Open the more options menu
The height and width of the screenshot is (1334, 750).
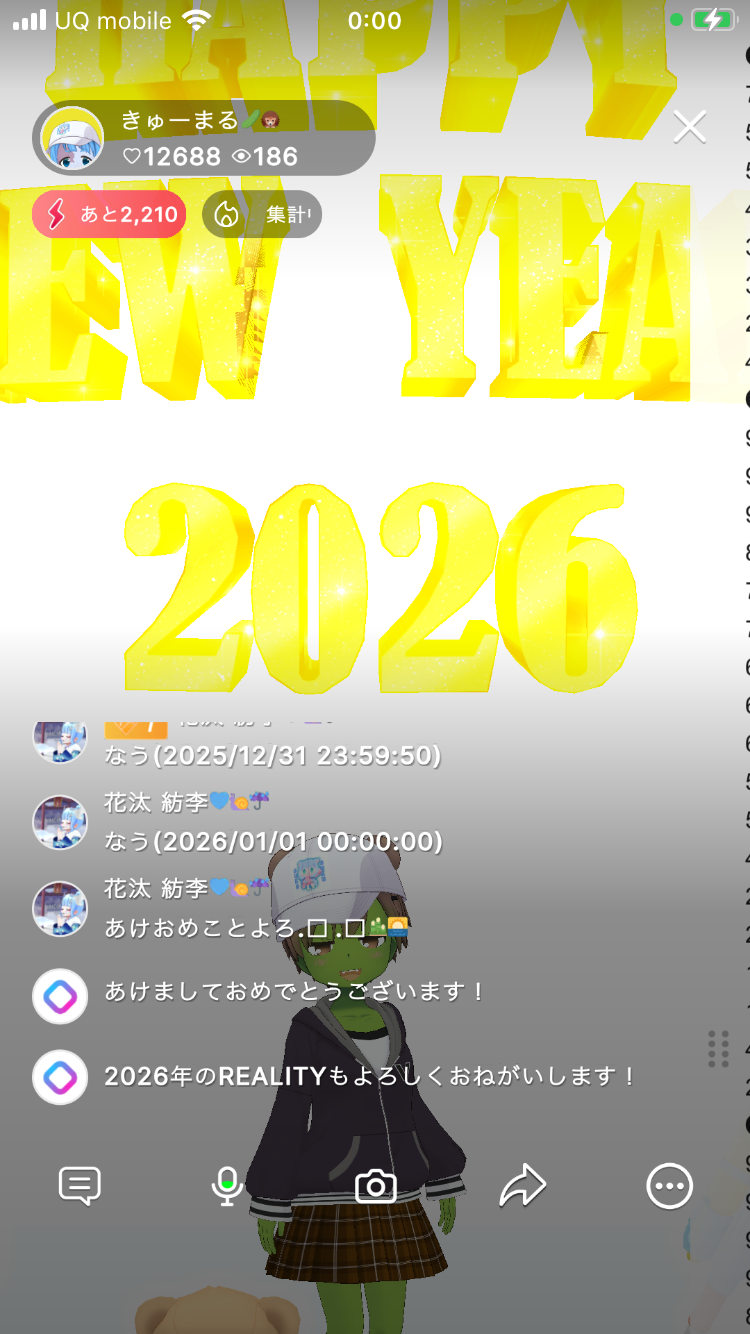(669, 1186)
